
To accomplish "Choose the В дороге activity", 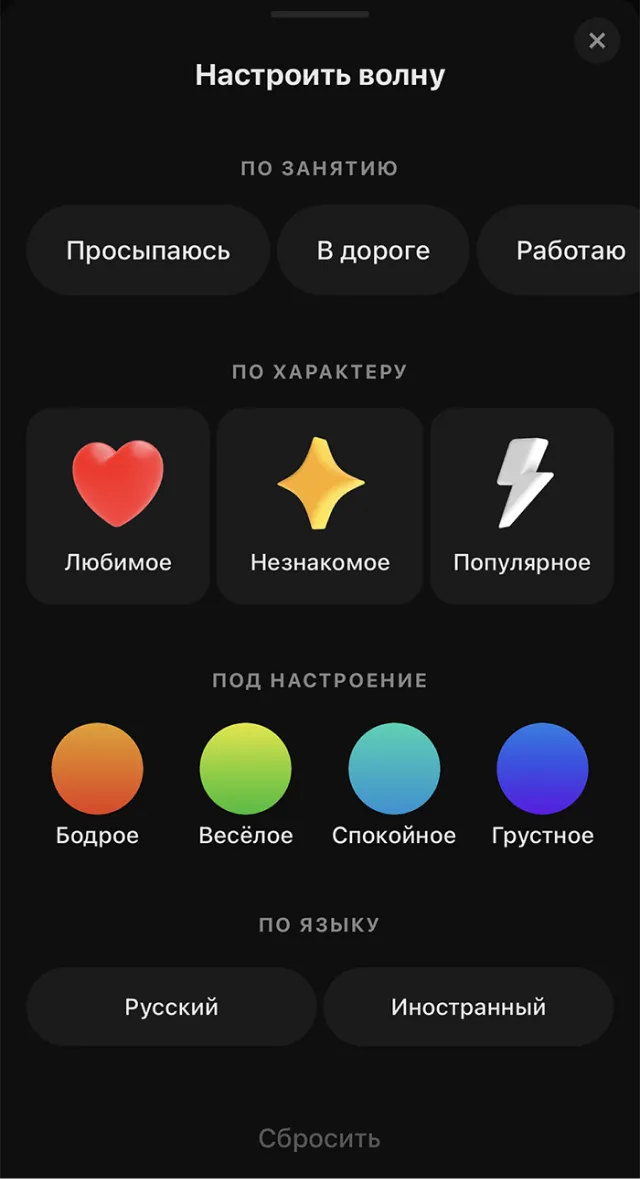I will coord(373,250).
